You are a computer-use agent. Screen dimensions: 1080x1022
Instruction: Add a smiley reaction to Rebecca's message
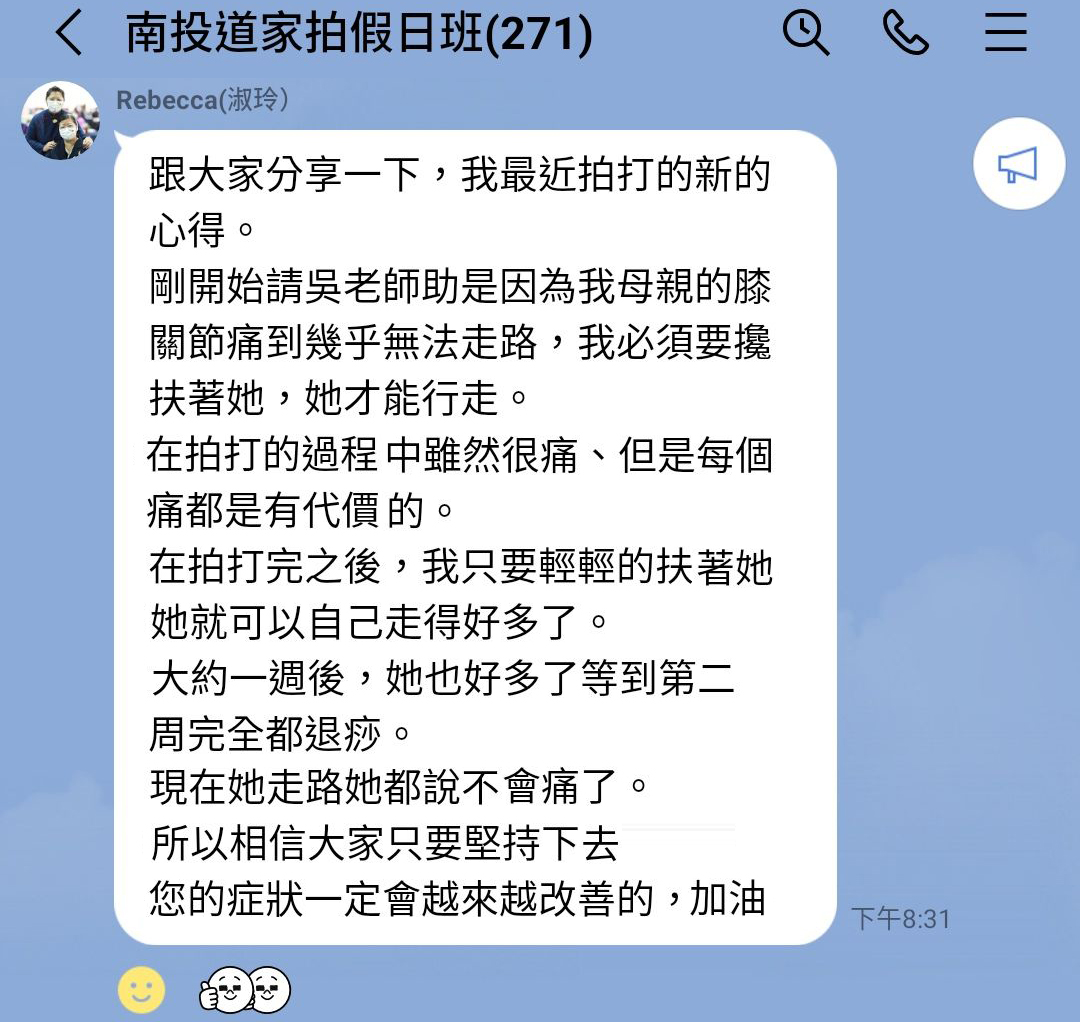click(141, 990)
